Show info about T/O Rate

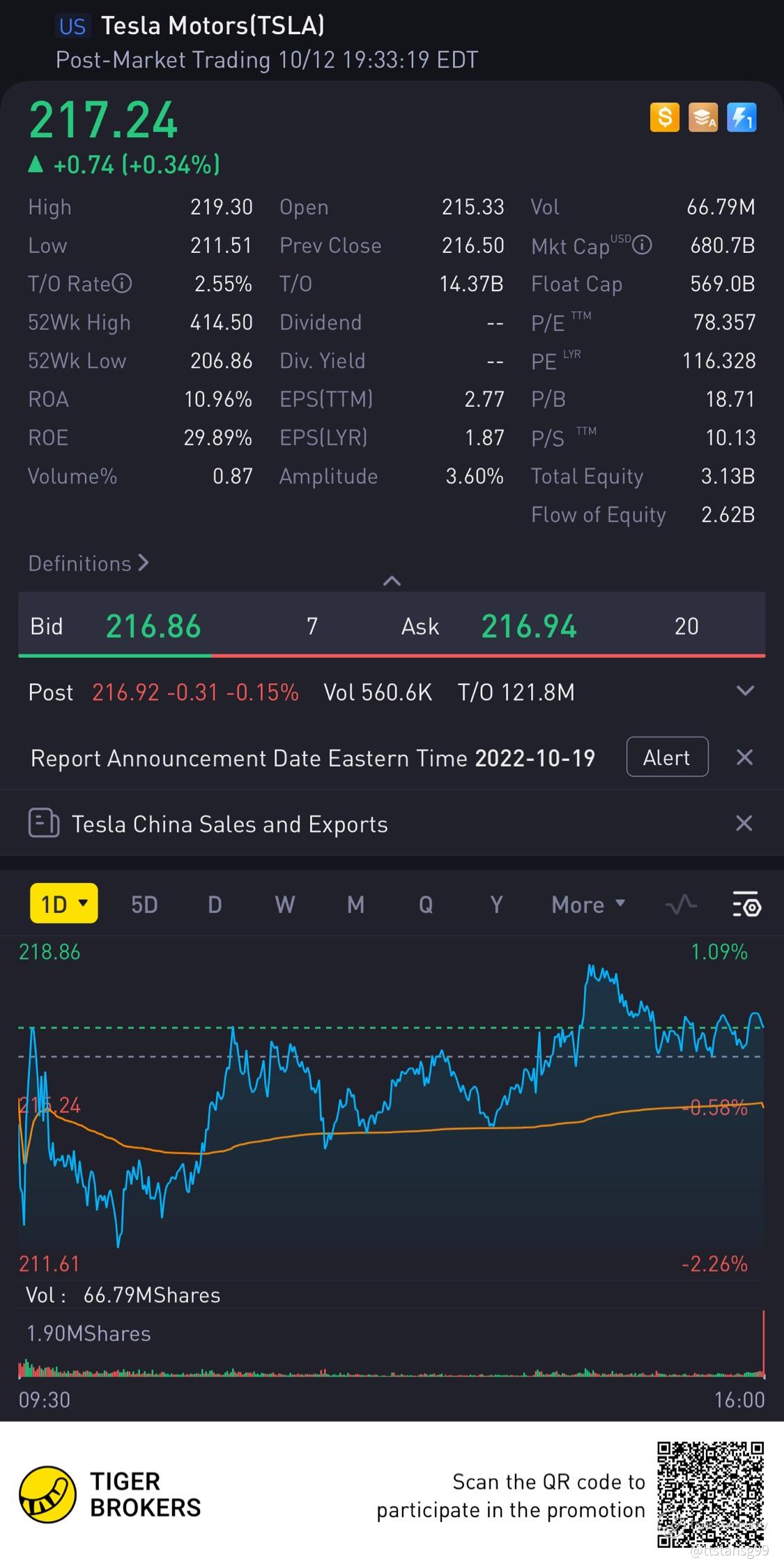122,284
